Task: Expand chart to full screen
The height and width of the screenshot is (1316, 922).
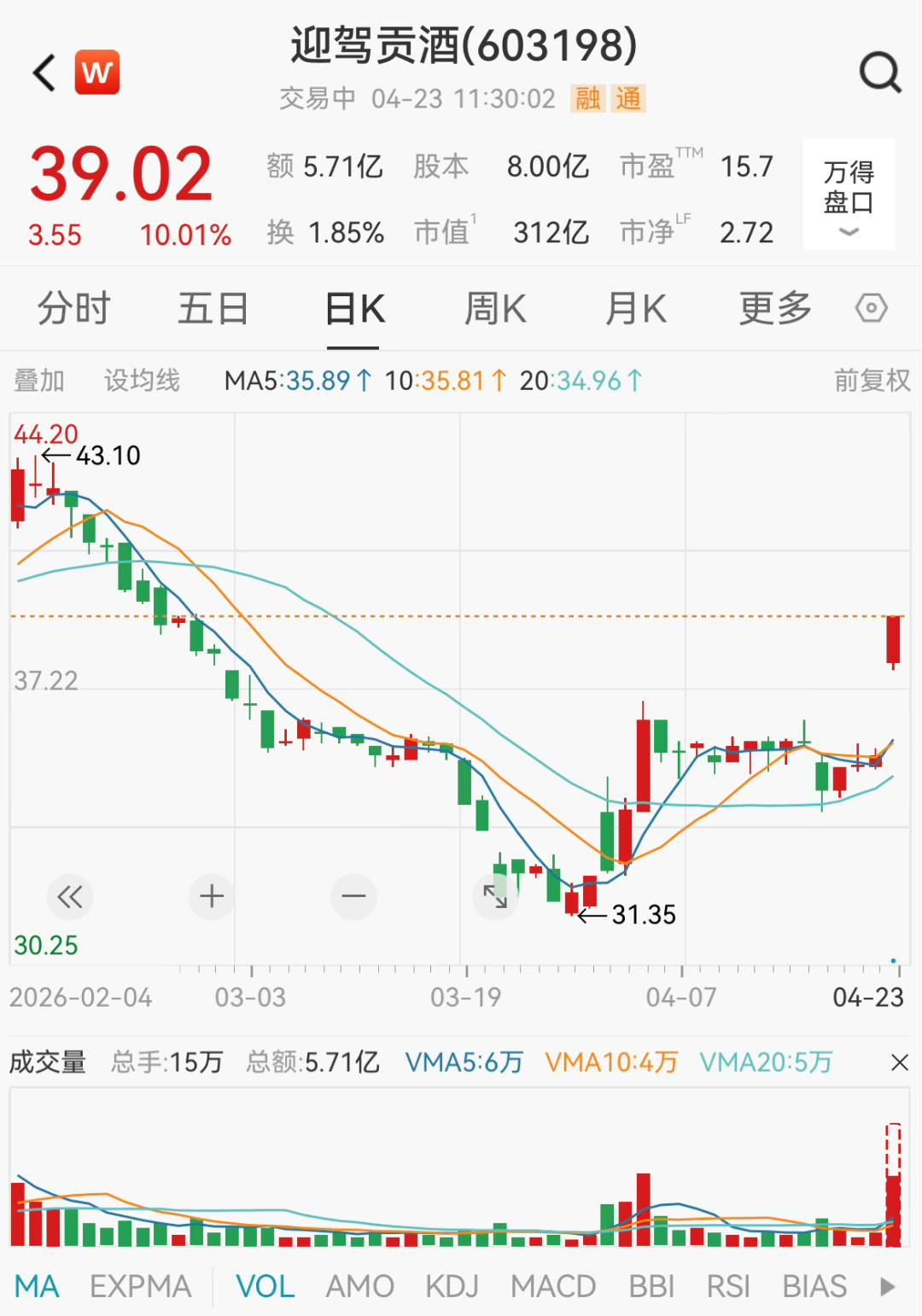Action: (495, 897)
